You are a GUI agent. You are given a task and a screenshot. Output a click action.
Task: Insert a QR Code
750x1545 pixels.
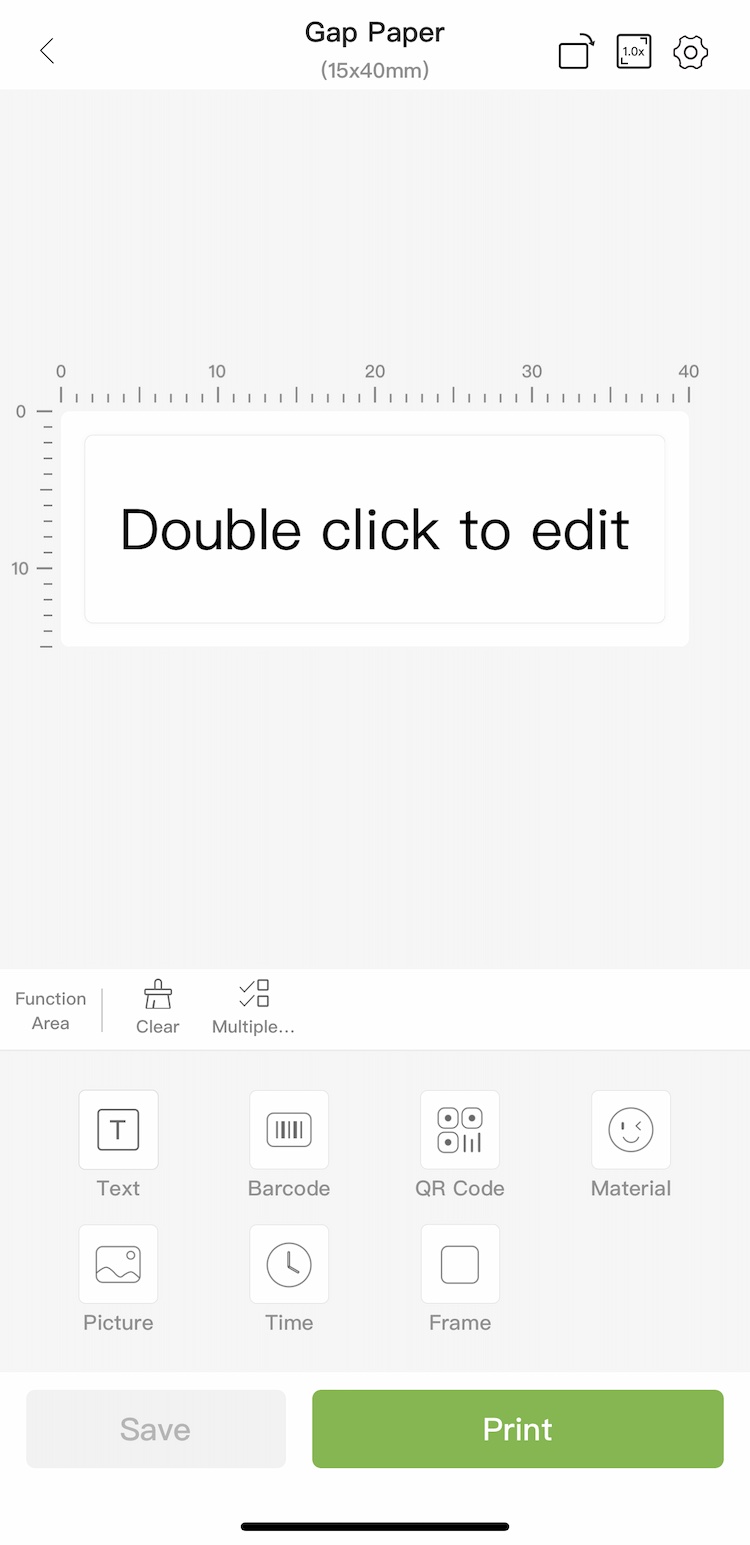[x=460, y=1131]
